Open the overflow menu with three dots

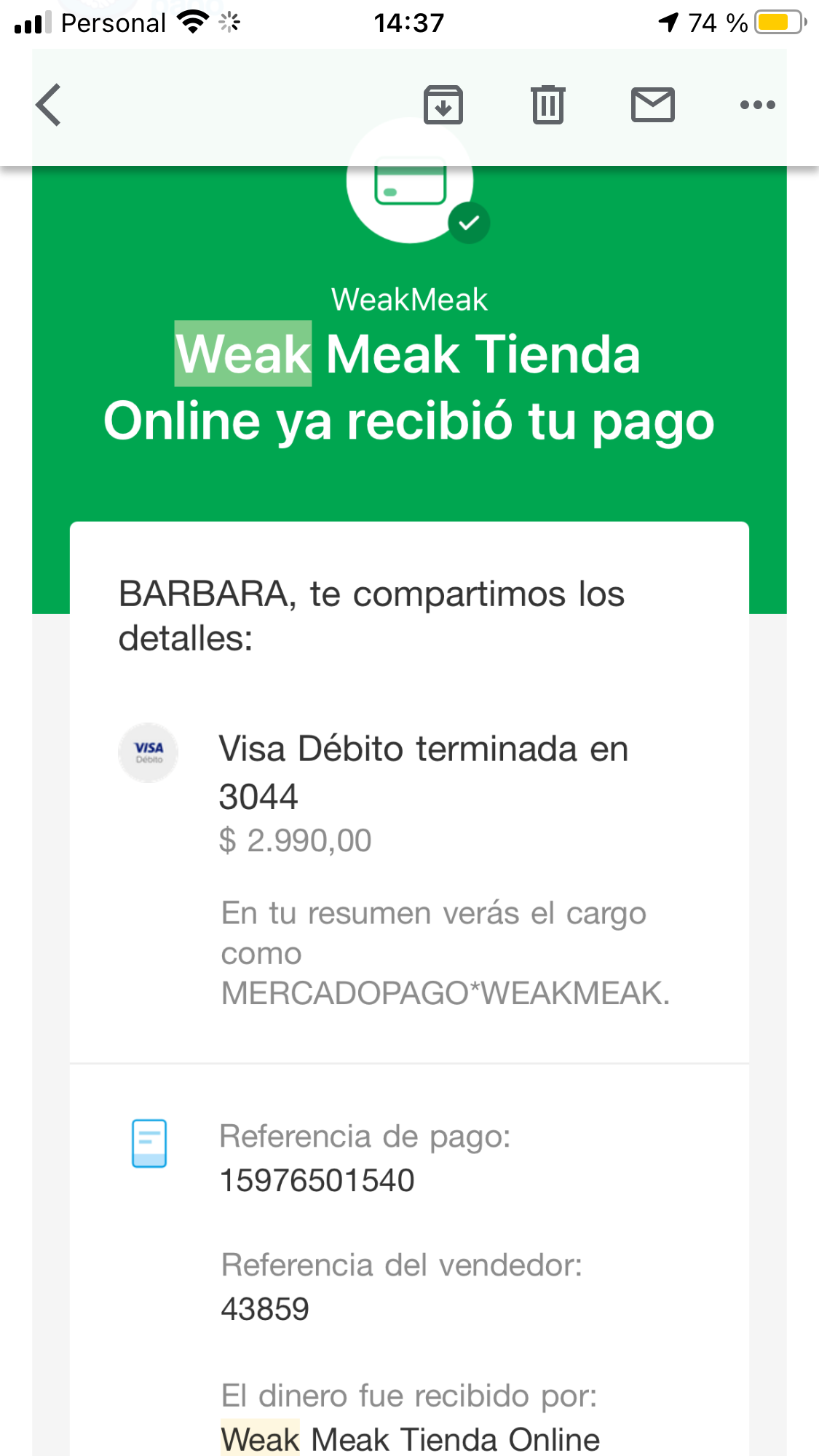tap(757, 105)
